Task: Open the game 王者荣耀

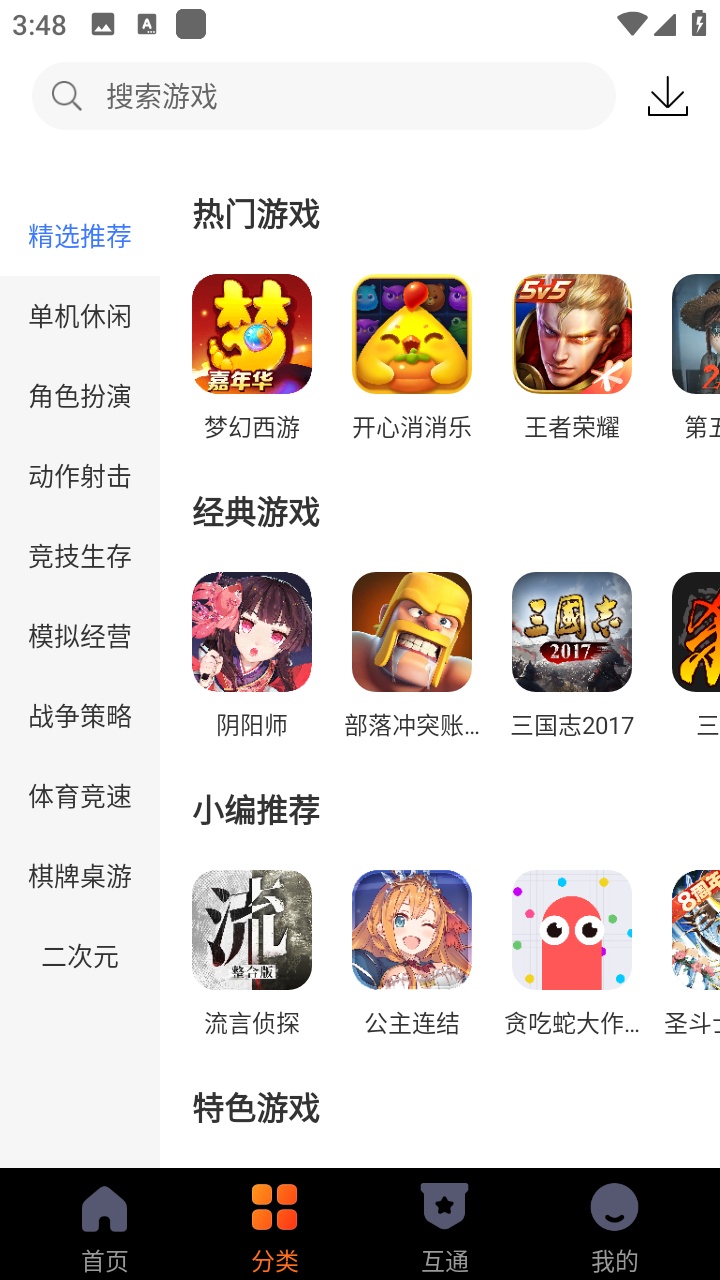Action: pos(572,334)
